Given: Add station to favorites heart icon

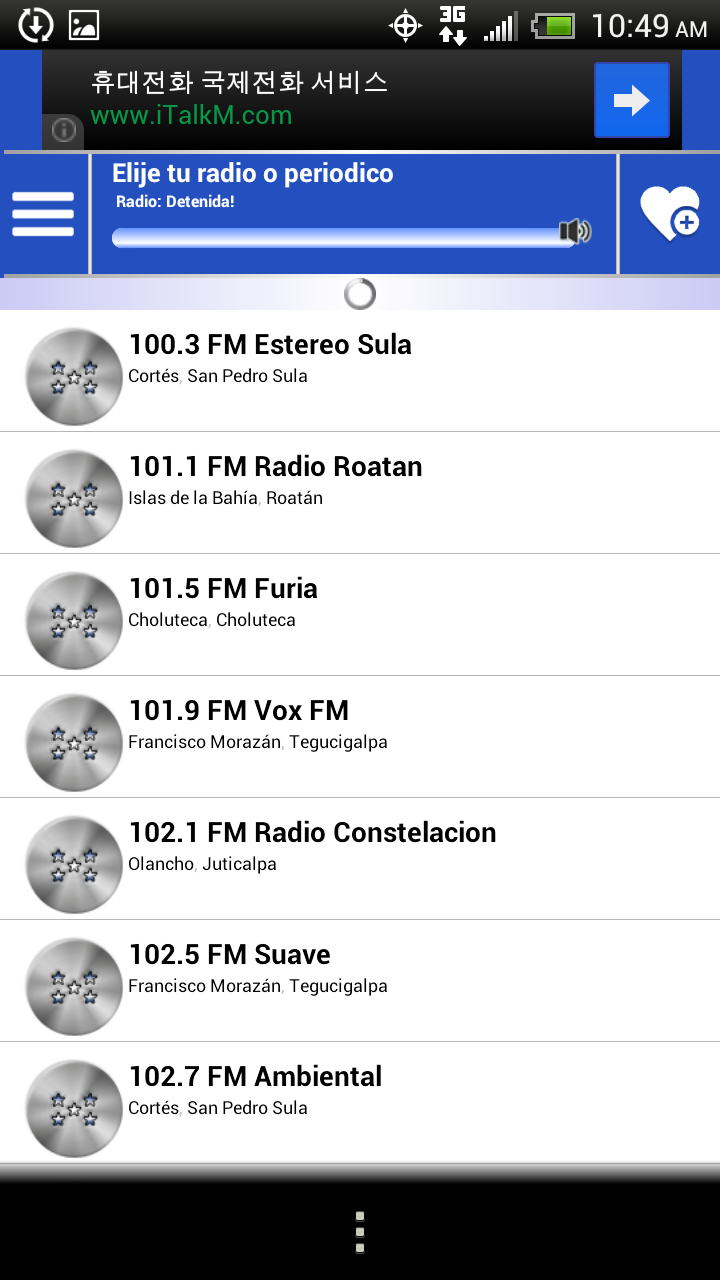Looking at the screenshot, I should pos(669,214).
